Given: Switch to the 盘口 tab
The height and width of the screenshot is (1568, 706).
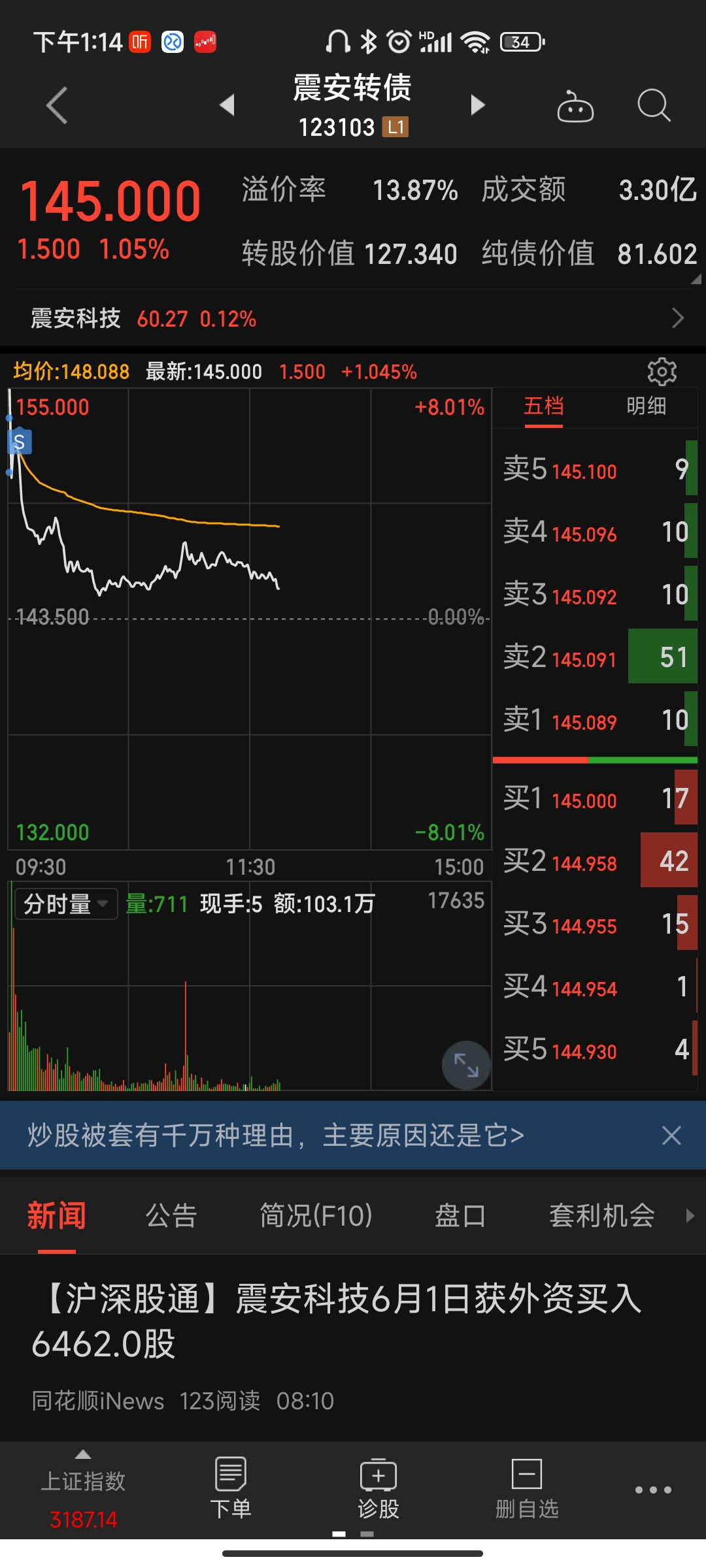Looking at the screenshot, I should coord(460,1217).
